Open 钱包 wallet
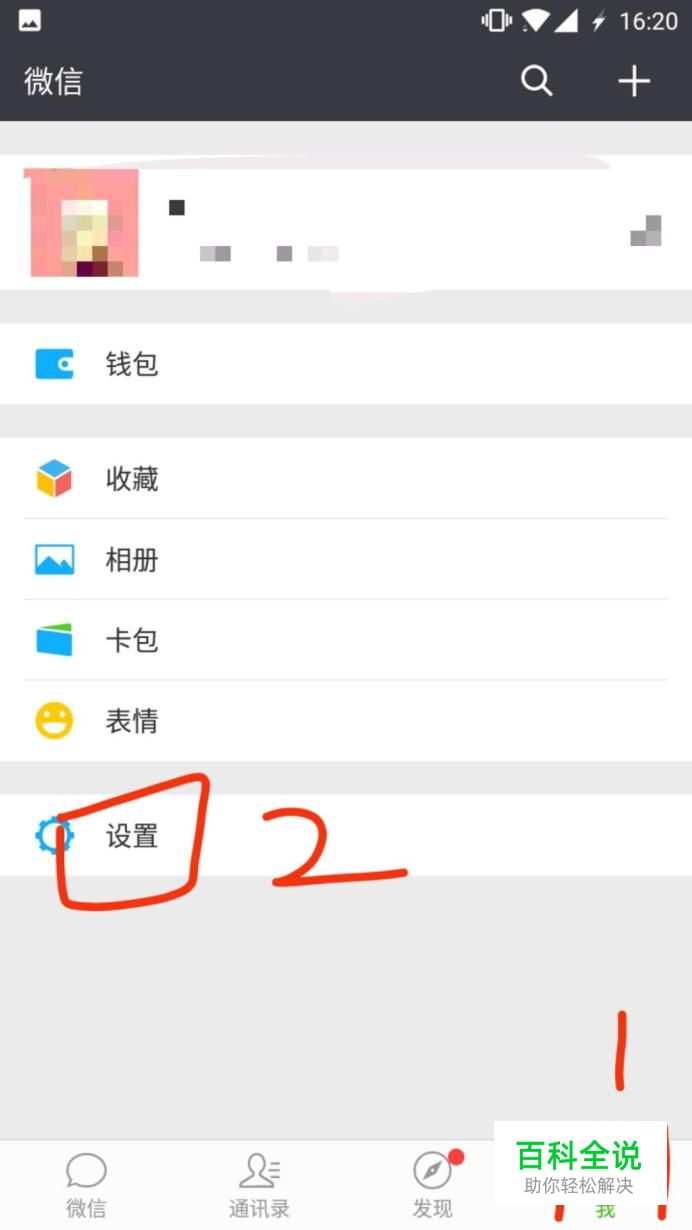 [x=345, y=364]
